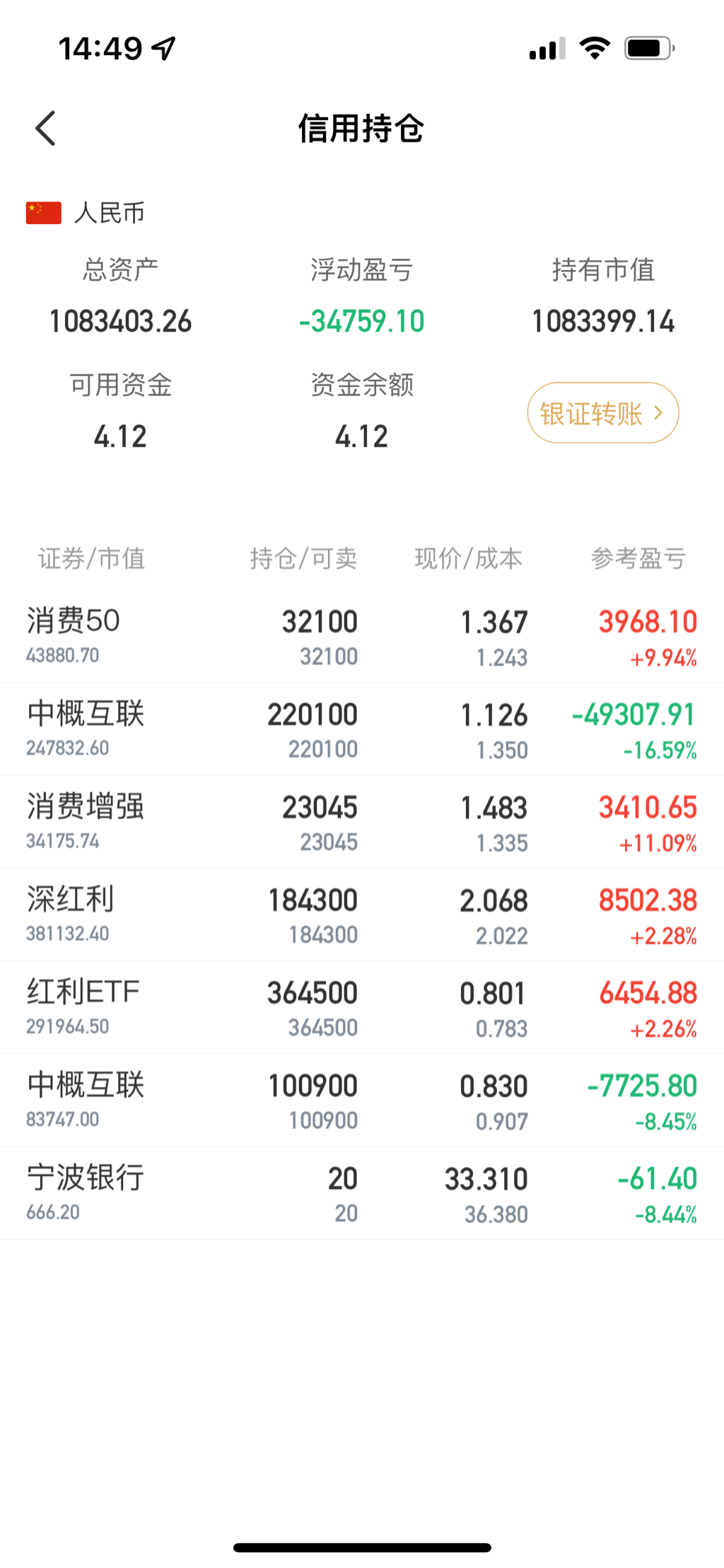The height and width of the screenshot is (1568, 724).
Task: Open the 宁波银行 stock holding
Action: pos(361,1193)
